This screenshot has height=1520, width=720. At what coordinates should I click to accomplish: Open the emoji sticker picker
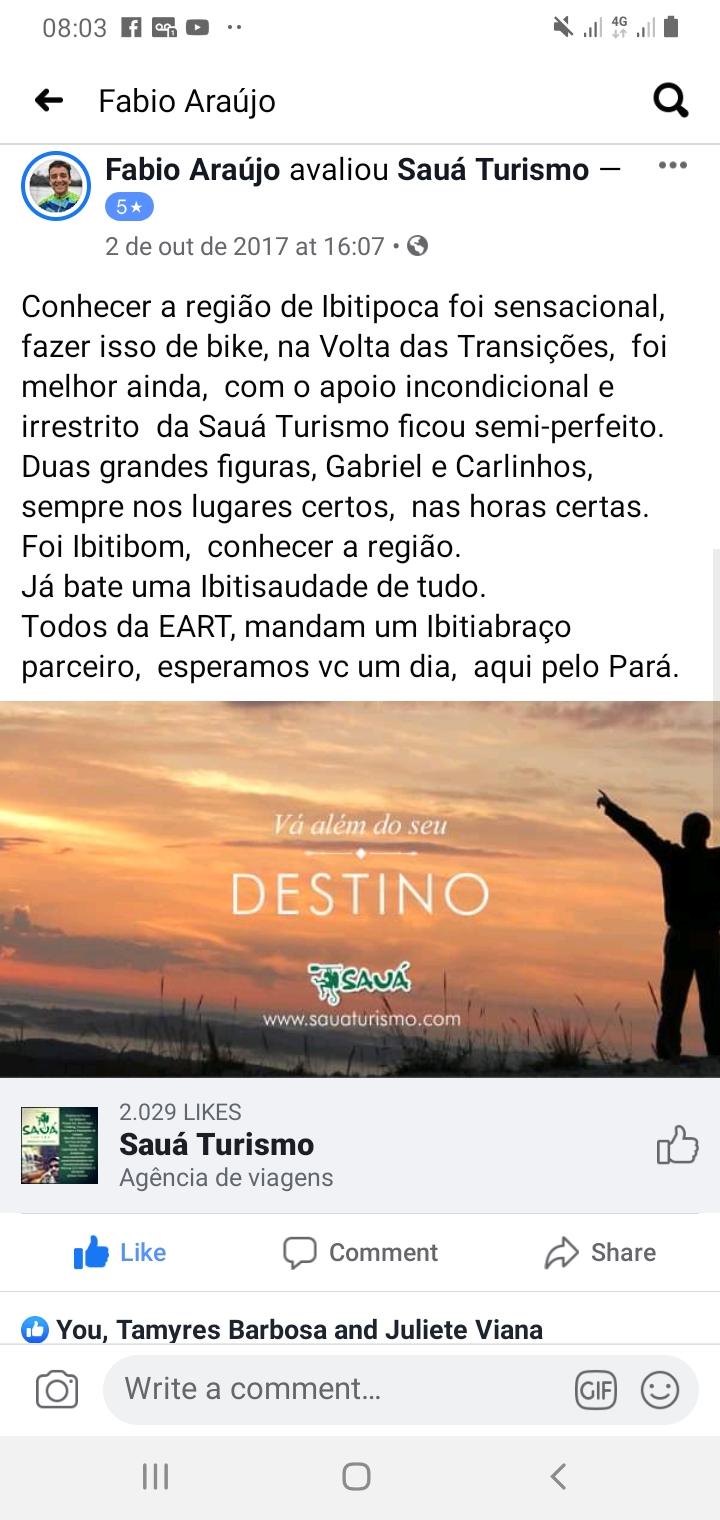pos(660,1390)
